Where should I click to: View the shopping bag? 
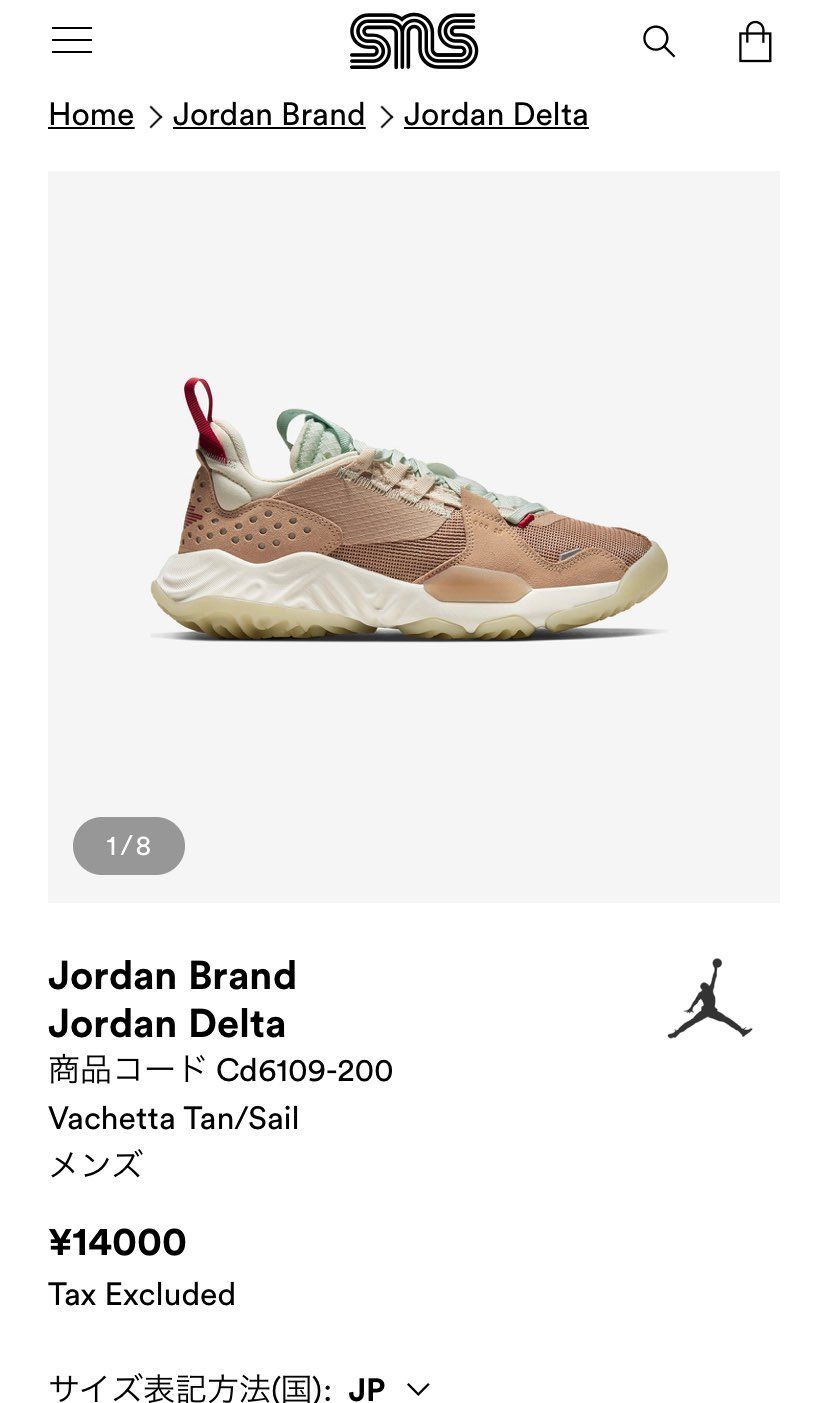[755, 42]
